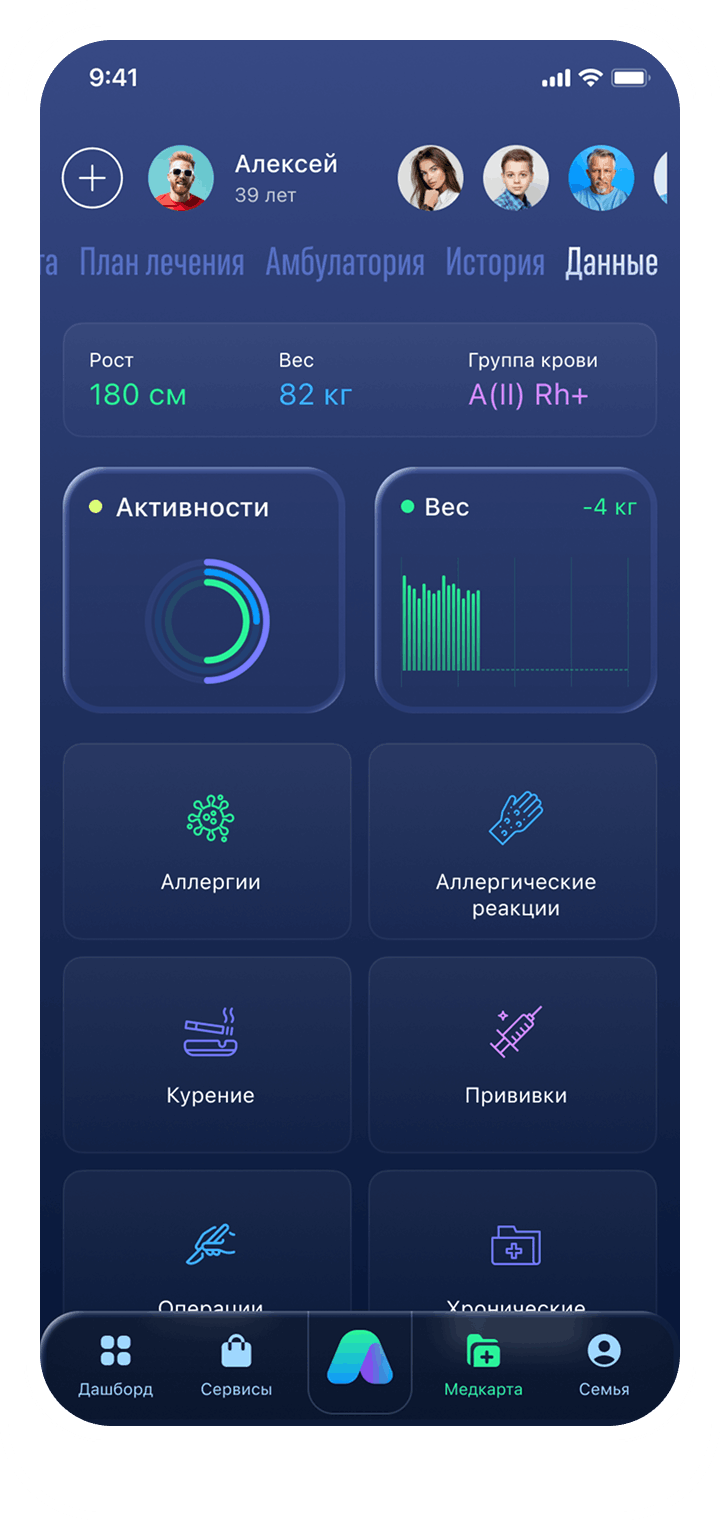The image size is (720, 1520).
Task: Open the Активности card
Action: pyautogui.click(x=204, y=590)
